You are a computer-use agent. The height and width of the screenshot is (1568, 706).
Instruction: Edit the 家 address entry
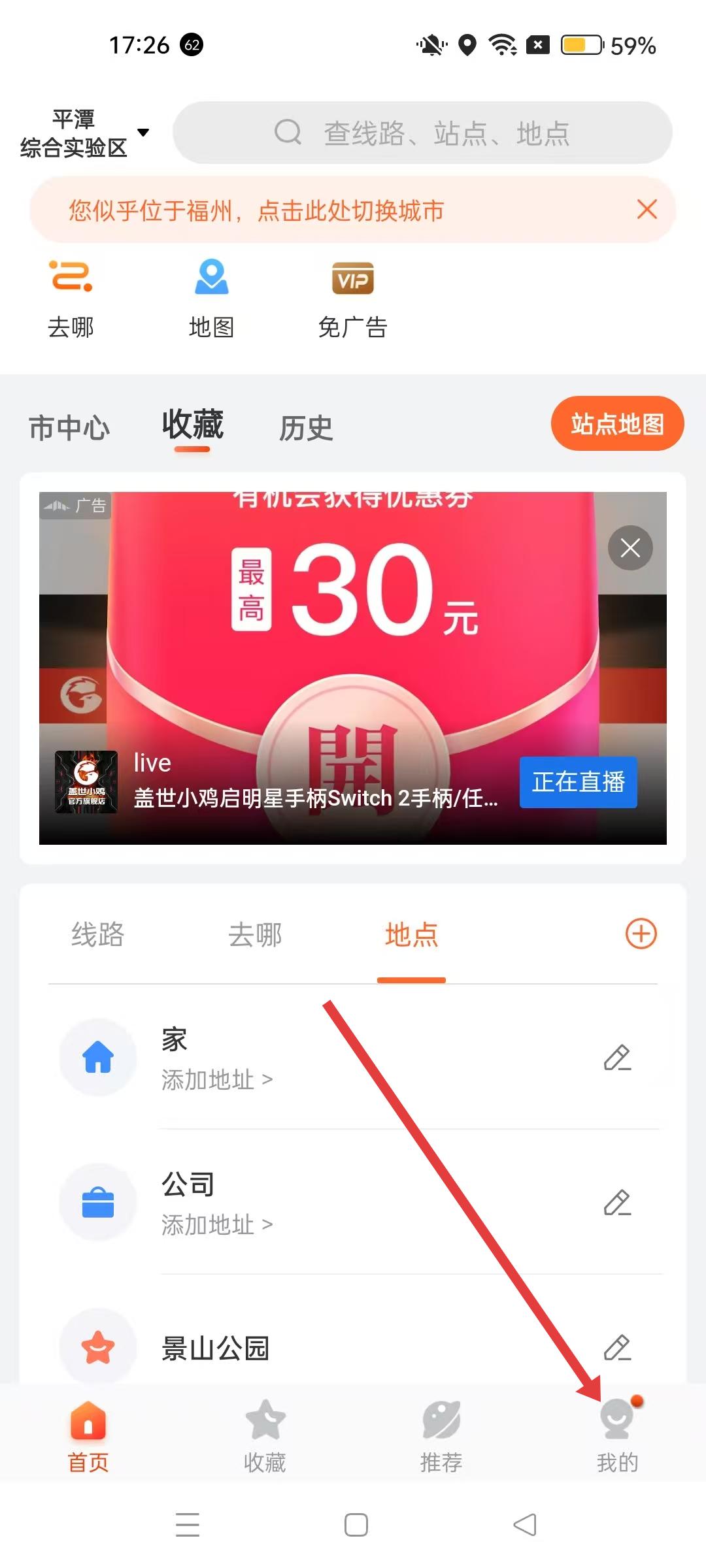tap(617, 1058)
